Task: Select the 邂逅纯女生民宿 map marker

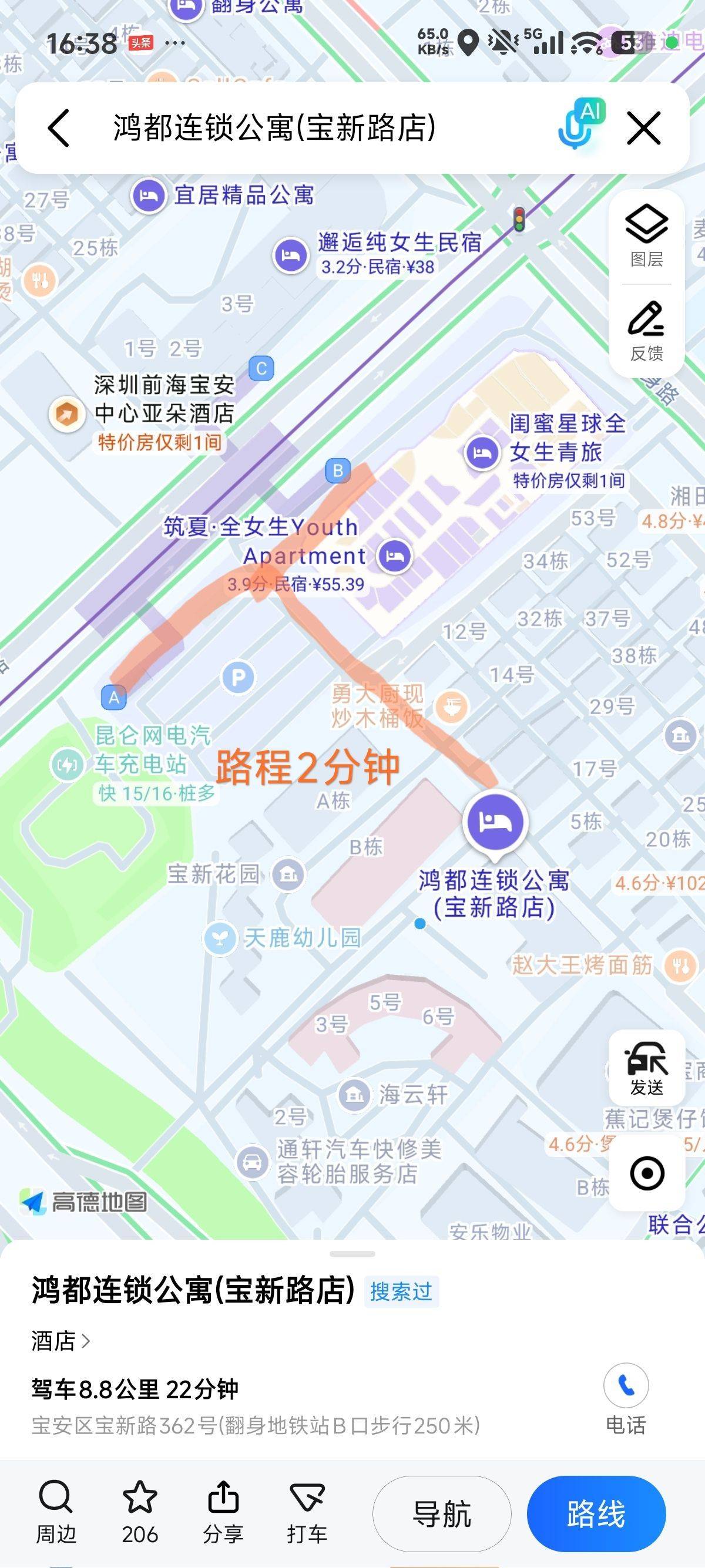Action: click(x=291, y=255)
